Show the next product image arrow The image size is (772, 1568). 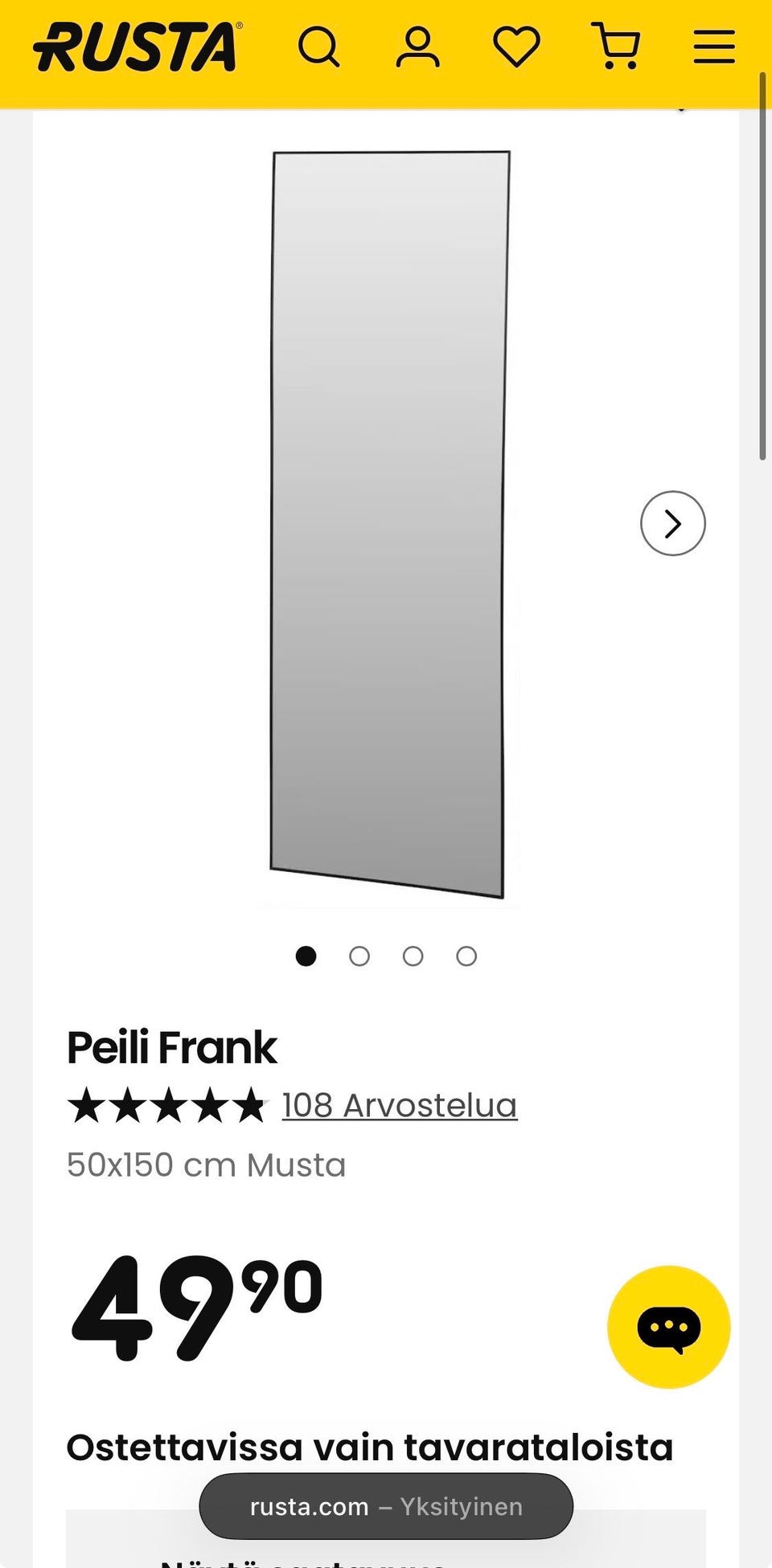673,523
